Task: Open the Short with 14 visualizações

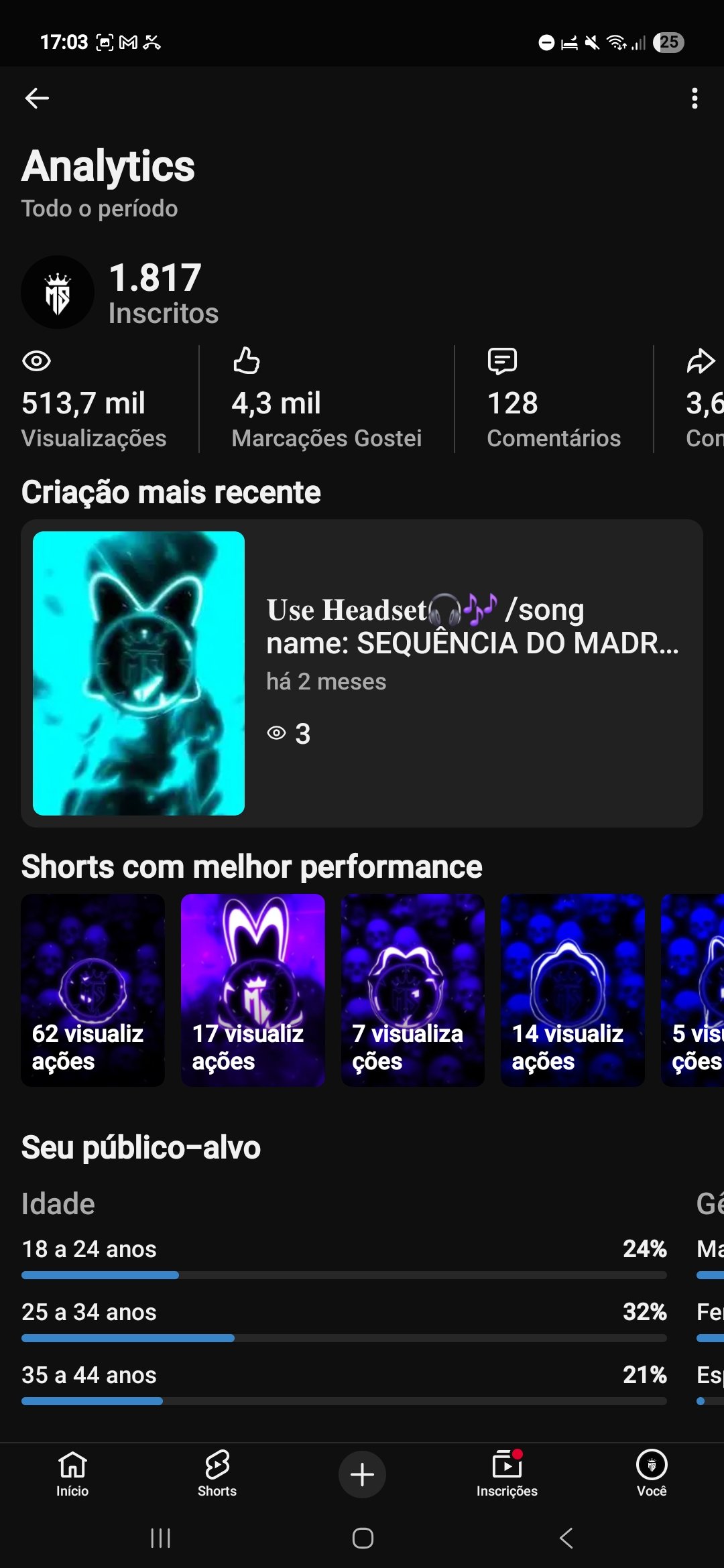Action: coord(572,990)
